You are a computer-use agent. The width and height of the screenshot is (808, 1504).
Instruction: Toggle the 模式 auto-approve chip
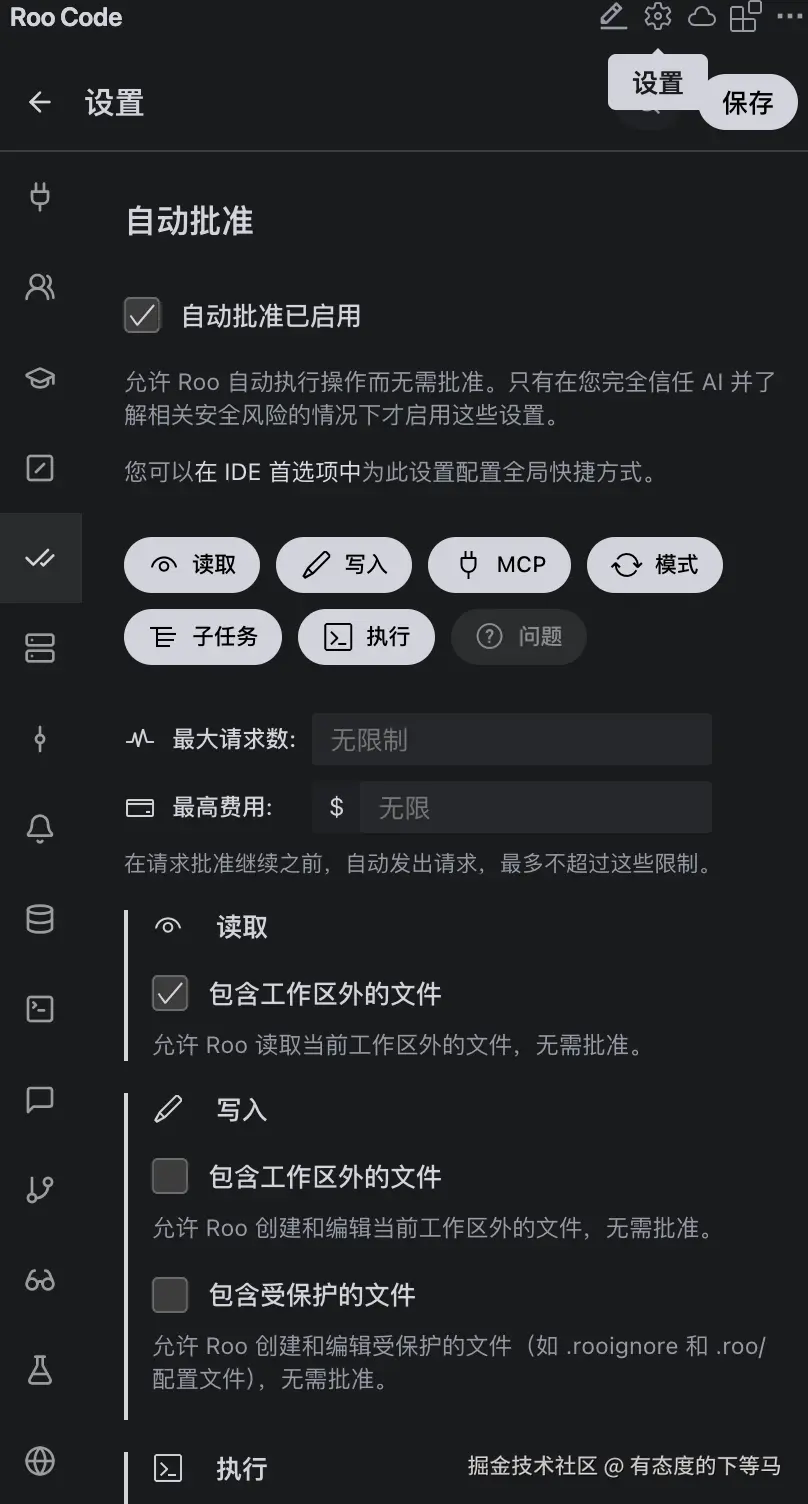click(x=654, y=565)
